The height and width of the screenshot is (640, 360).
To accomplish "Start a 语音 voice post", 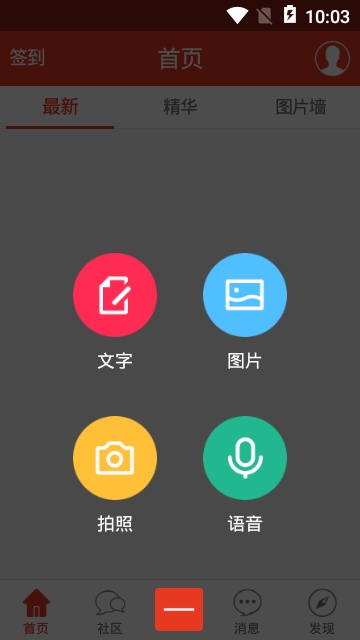I will pos(245,458).
